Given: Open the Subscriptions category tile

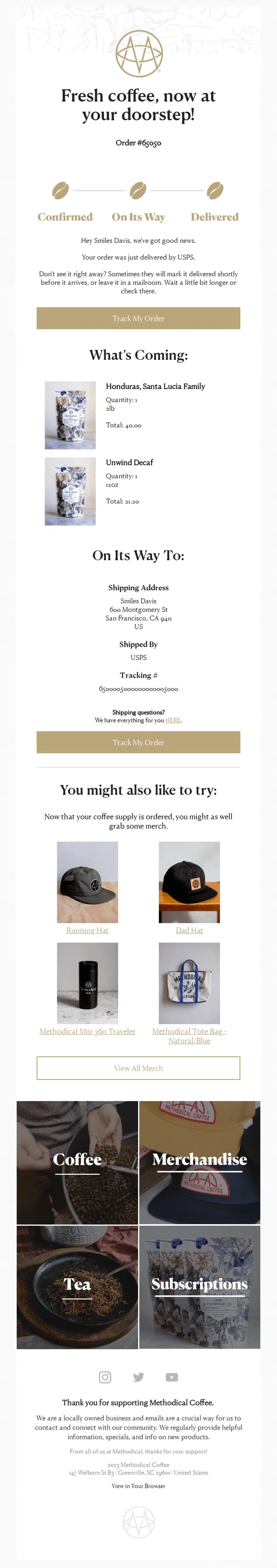Looking at the screenshot, I should point(200,1288).
